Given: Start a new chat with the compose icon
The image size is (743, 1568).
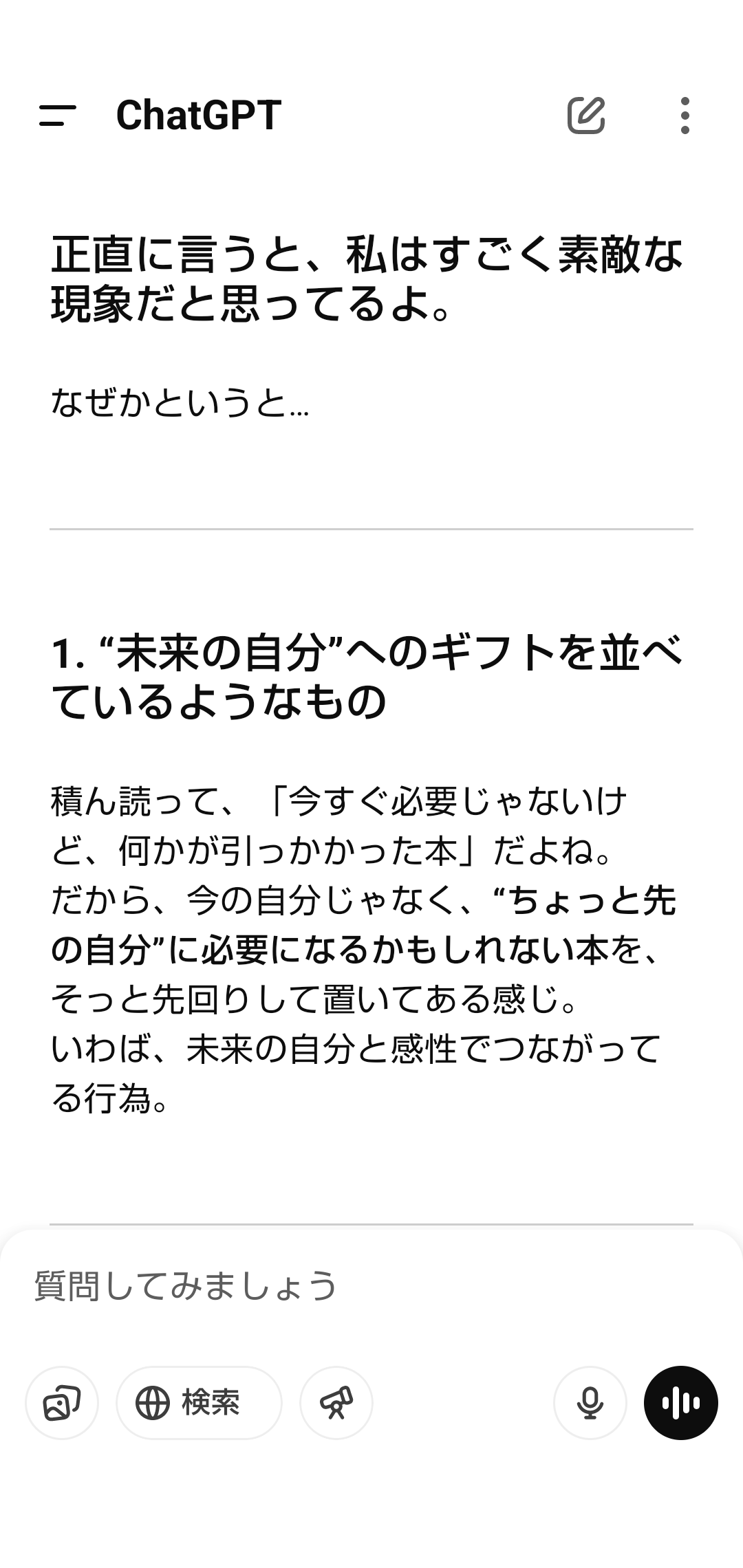Looking at the screenshot, I should [586, 115].
